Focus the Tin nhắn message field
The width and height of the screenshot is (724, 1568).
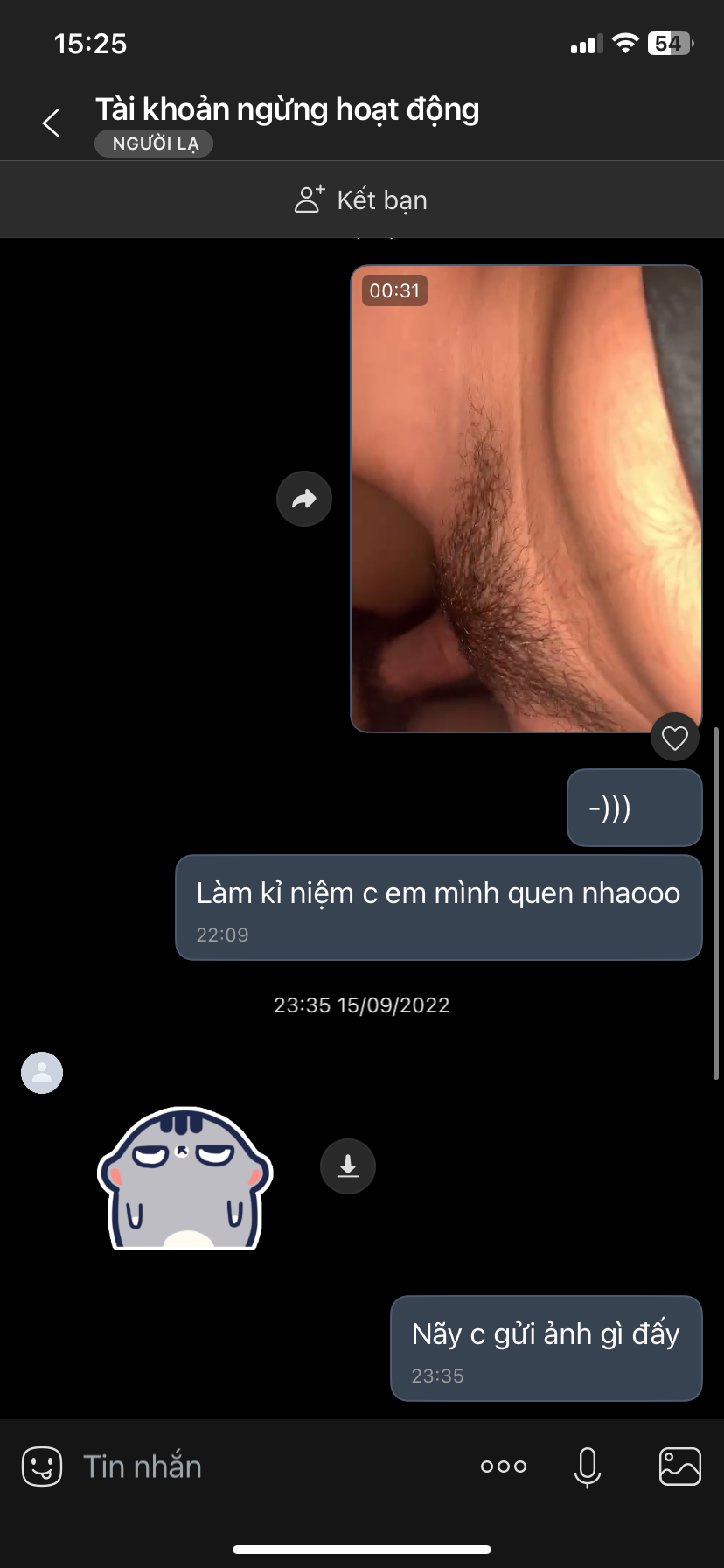(x=262, y=1466)
